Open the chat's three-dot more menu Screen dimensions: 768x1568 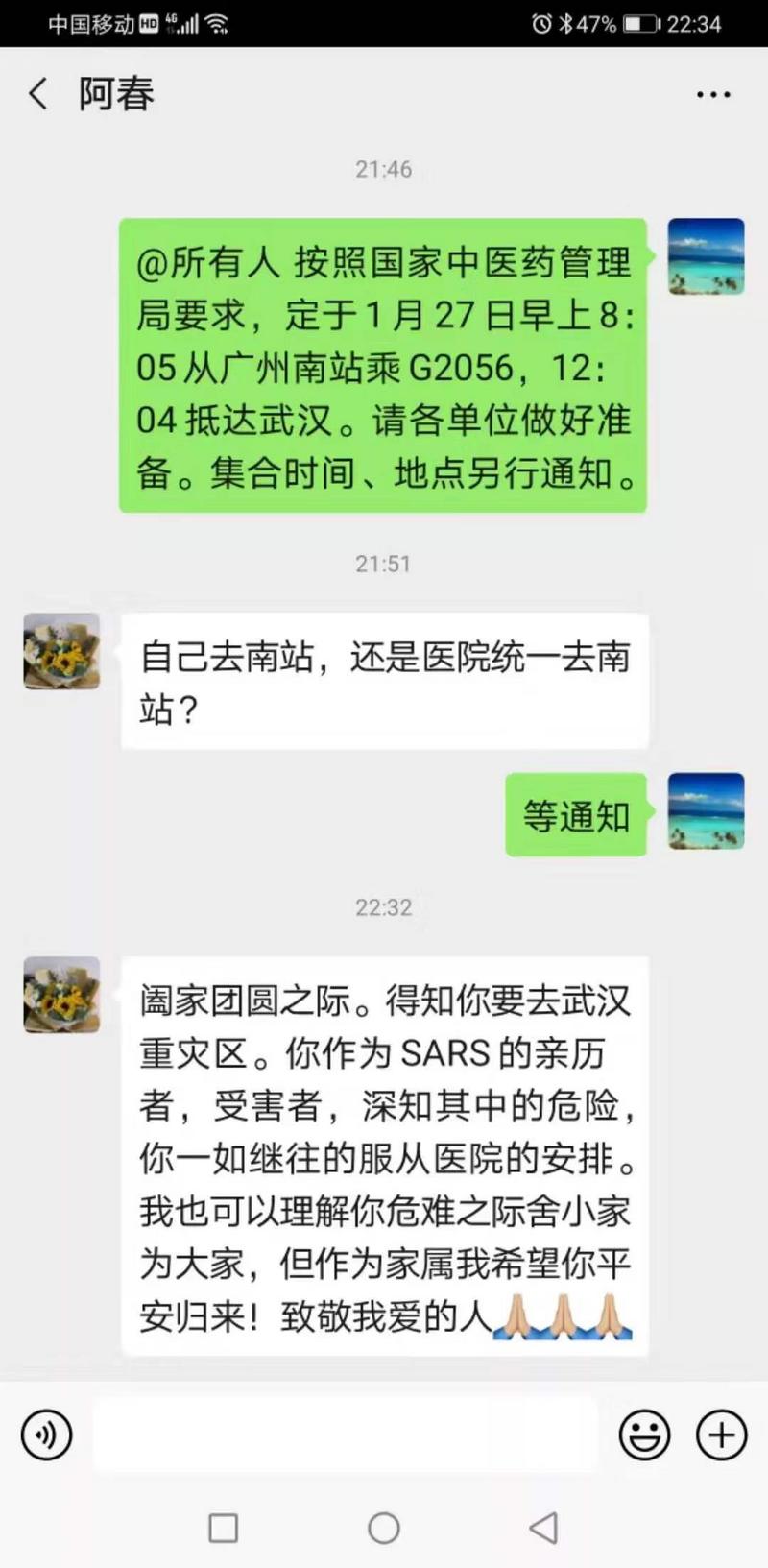[712, 94]
